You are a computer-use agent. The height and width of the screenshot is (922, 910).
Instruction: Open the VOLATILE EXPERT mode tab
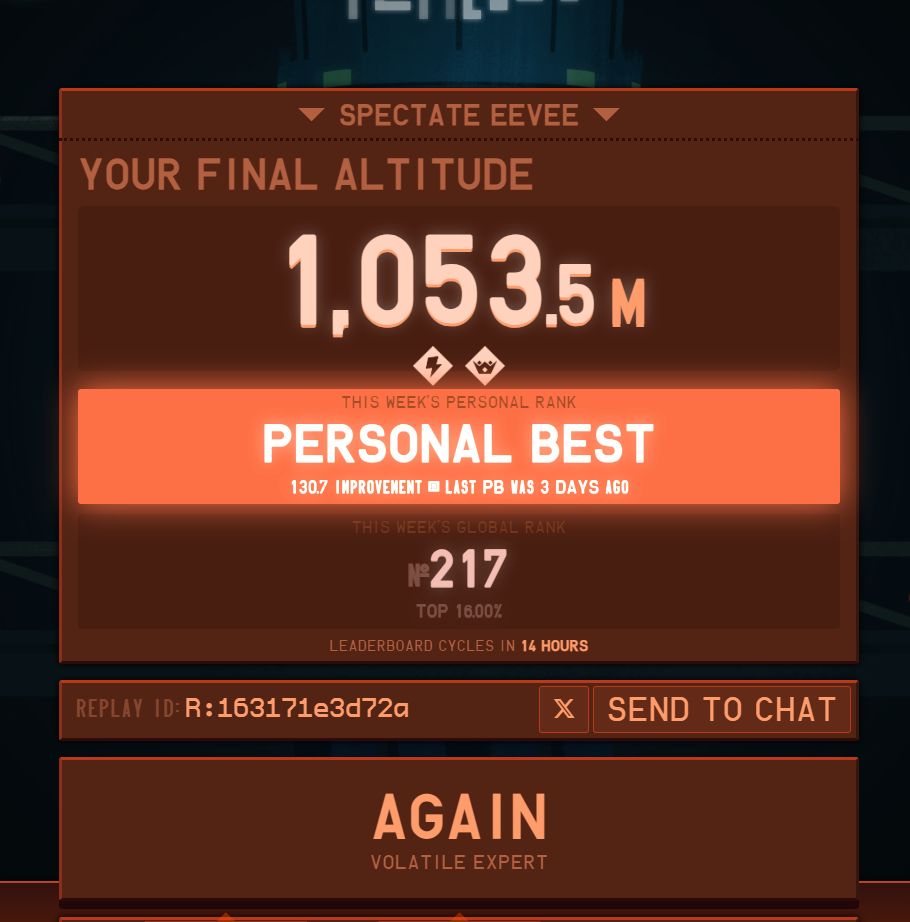pos(459,862)
